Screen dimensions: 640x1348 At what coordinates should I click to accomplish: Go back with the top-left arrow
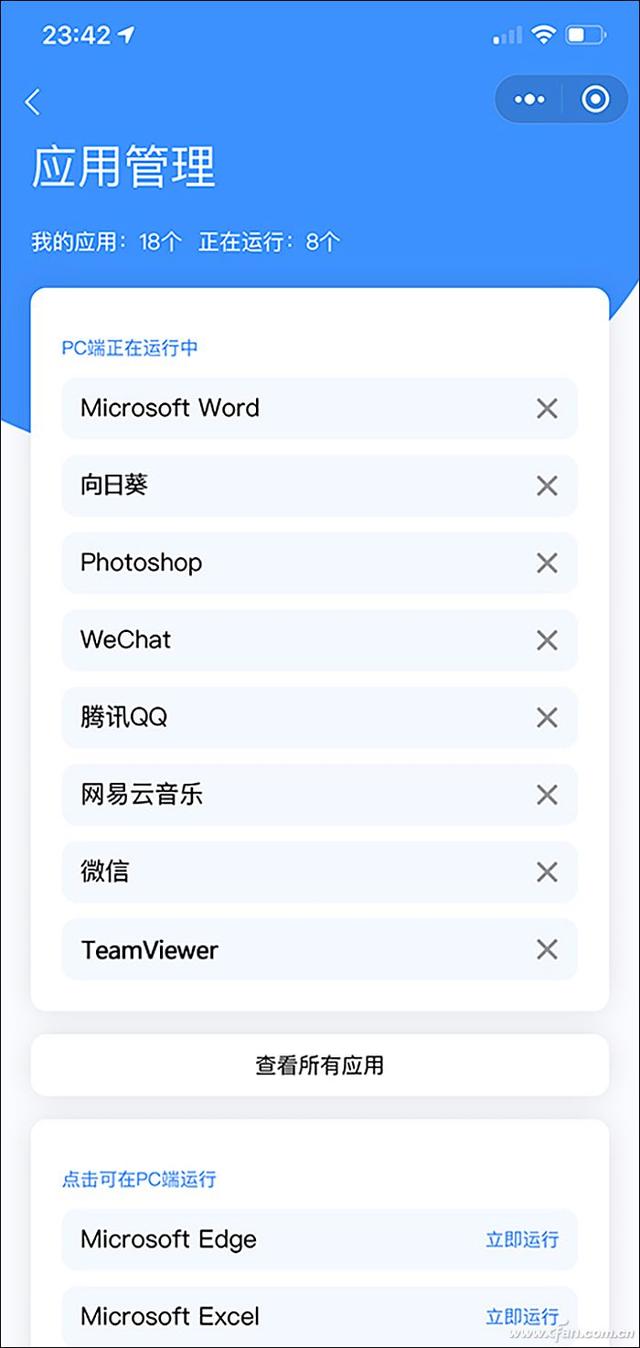coord(33,102)
